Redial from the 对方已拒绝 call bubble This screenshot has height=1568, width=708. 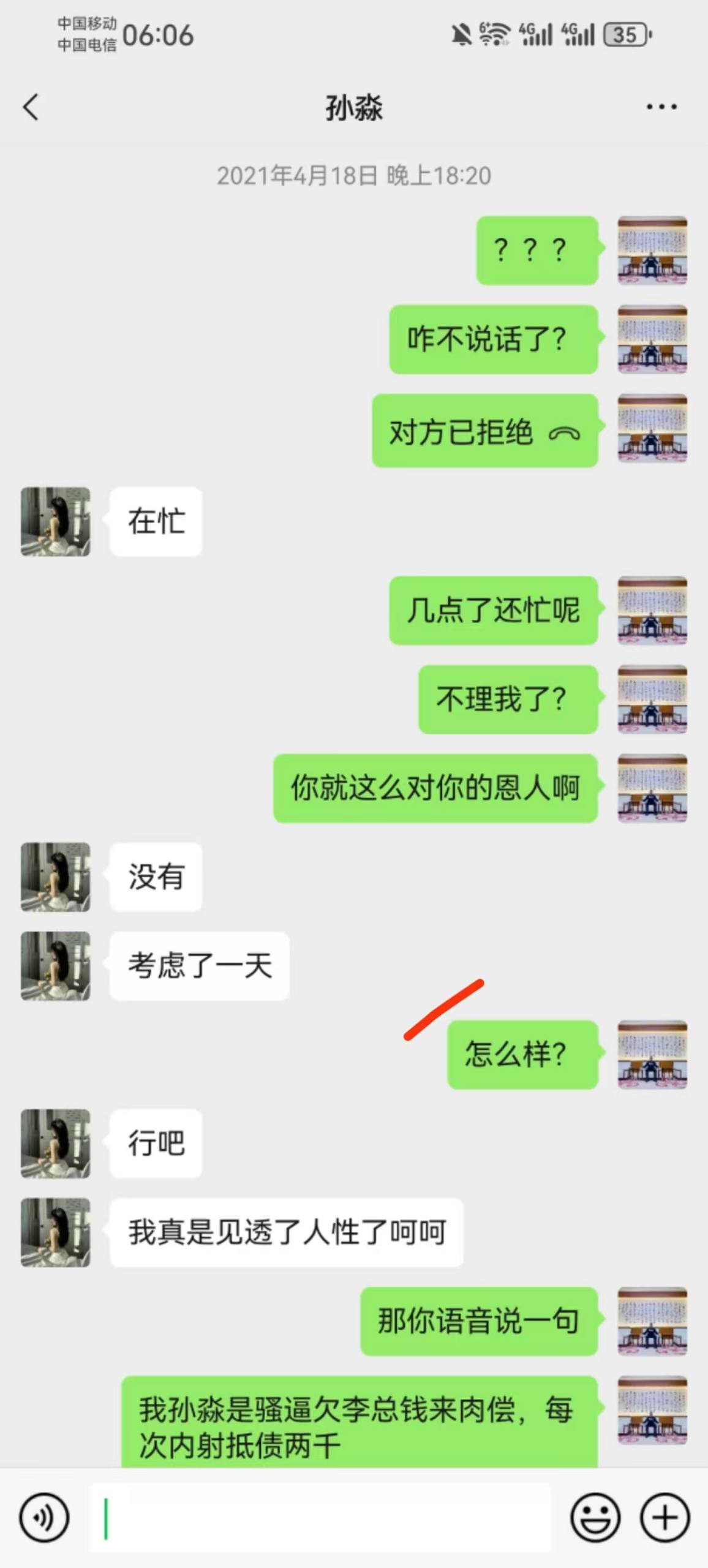point(484,431)
